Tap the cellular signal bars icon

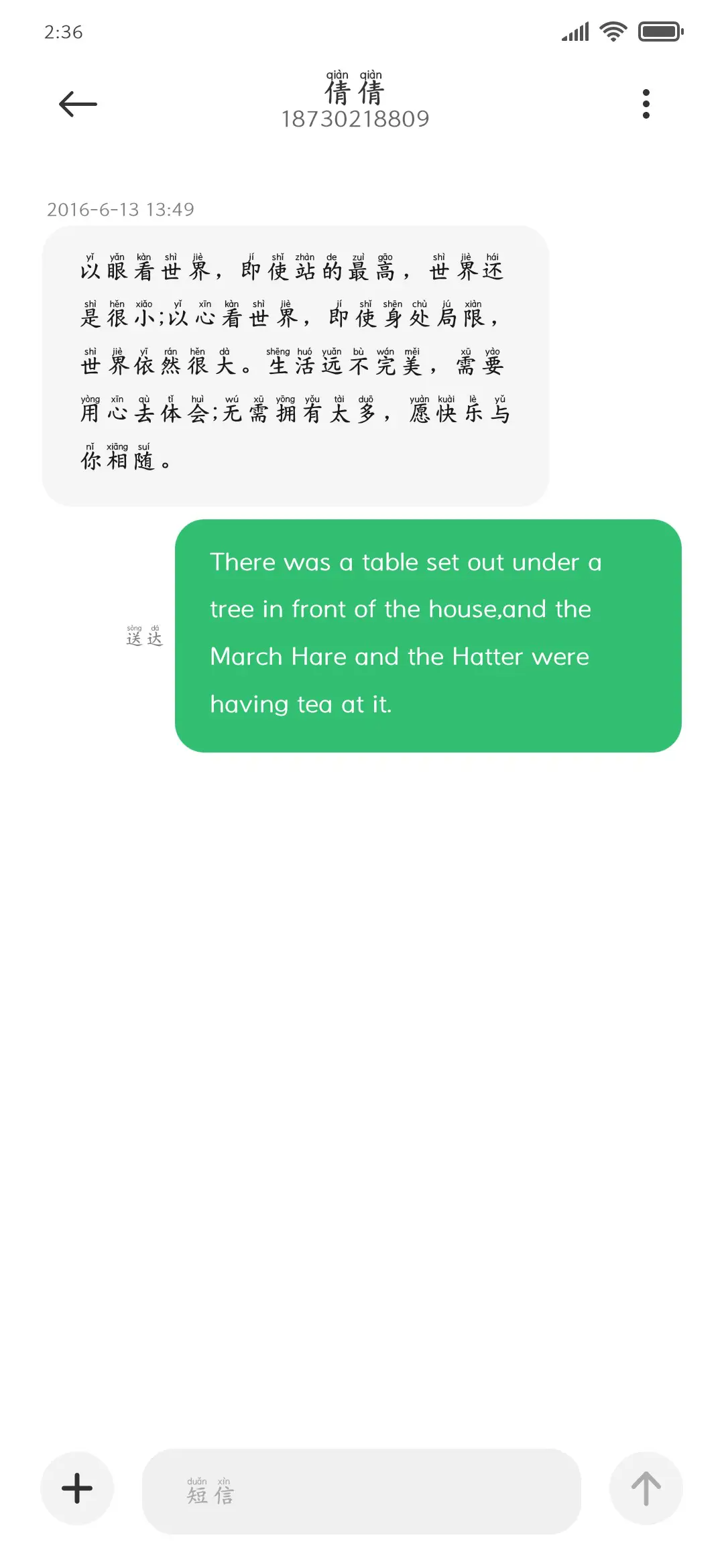click(575, 30)
